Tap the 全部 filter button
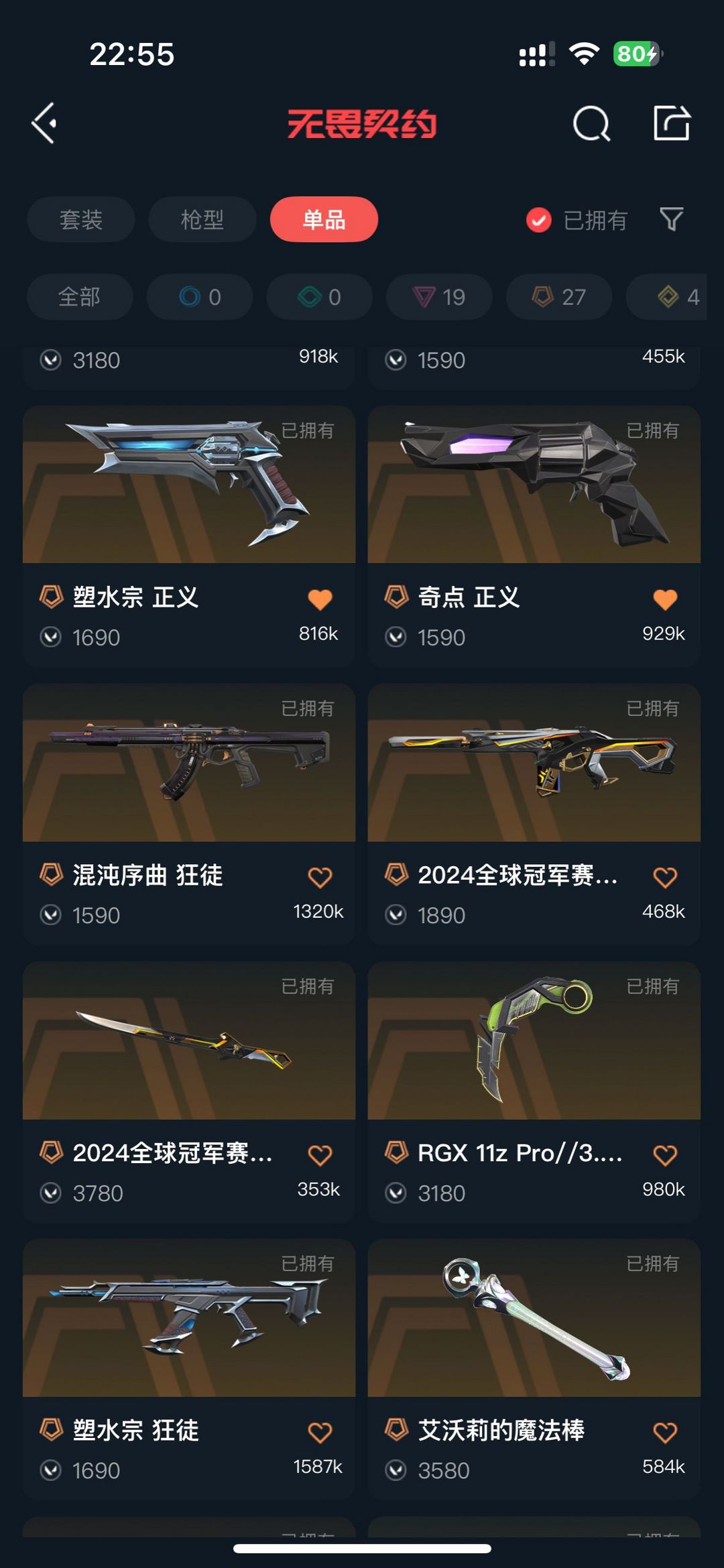Viewport: 724px width, 1568px height. click(x=80, y=297)
